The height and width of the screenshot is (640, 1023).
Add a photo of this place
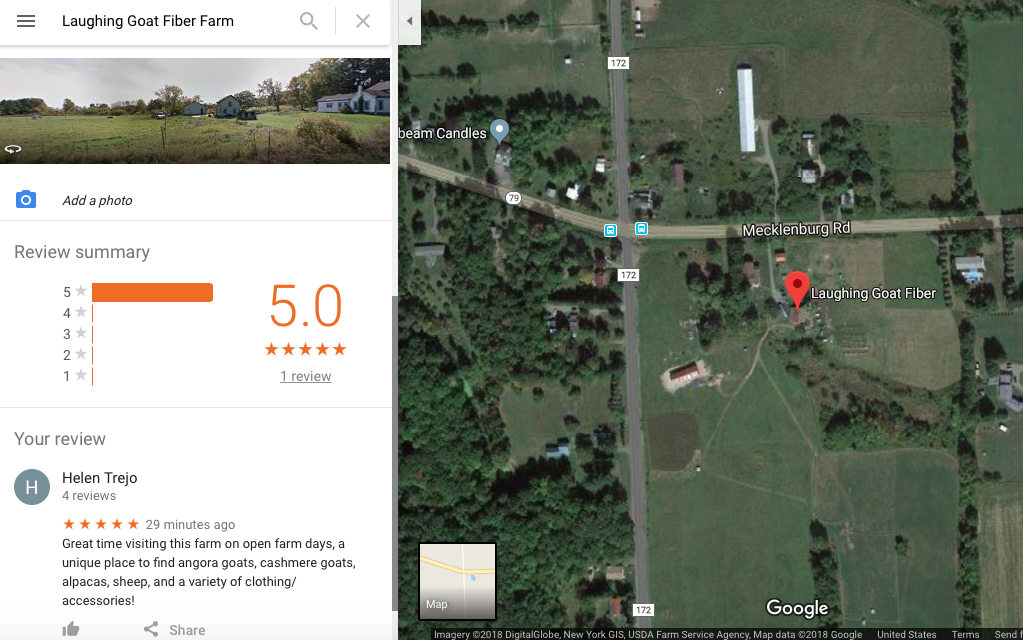(x=96, y=200)
